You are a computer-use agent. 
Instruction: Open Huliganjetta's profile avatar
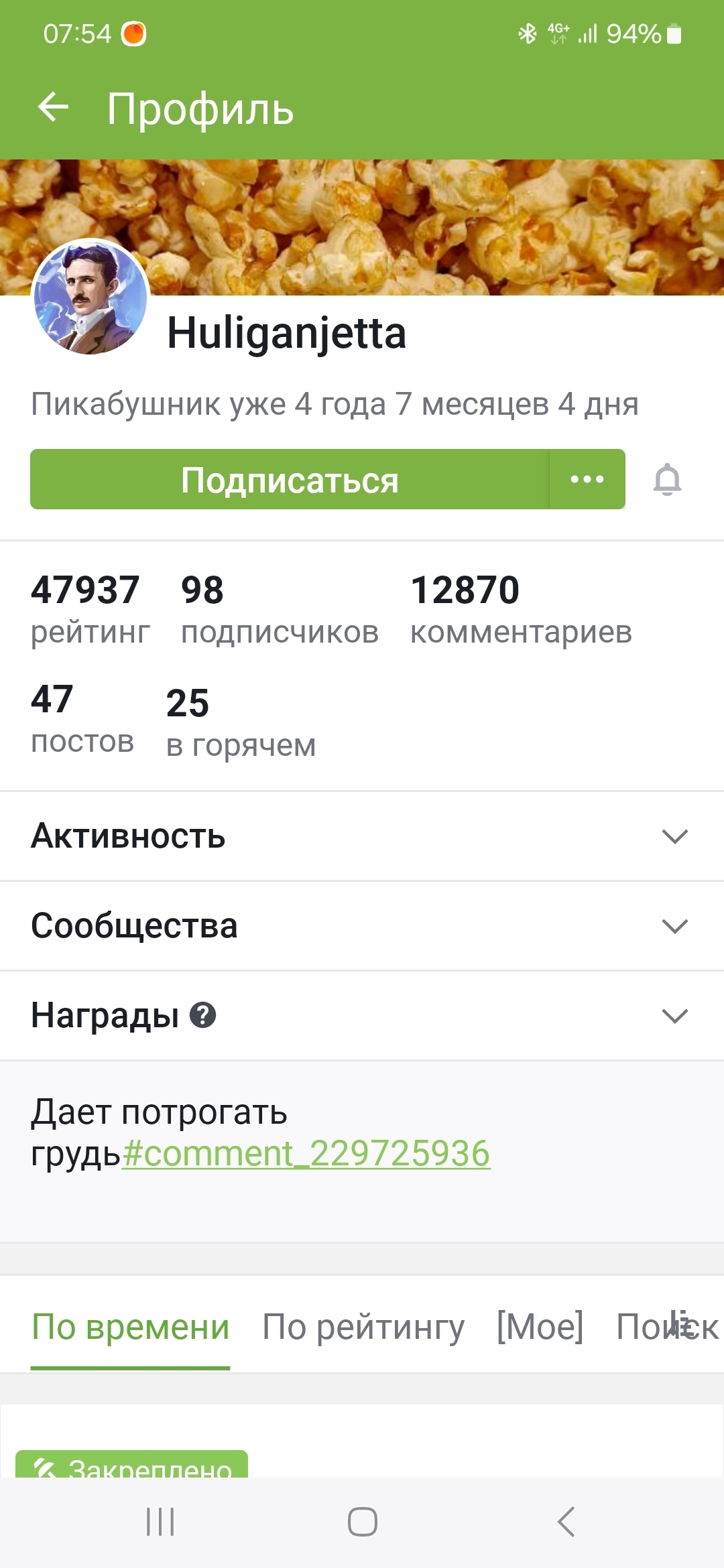(x=90, y=297)
